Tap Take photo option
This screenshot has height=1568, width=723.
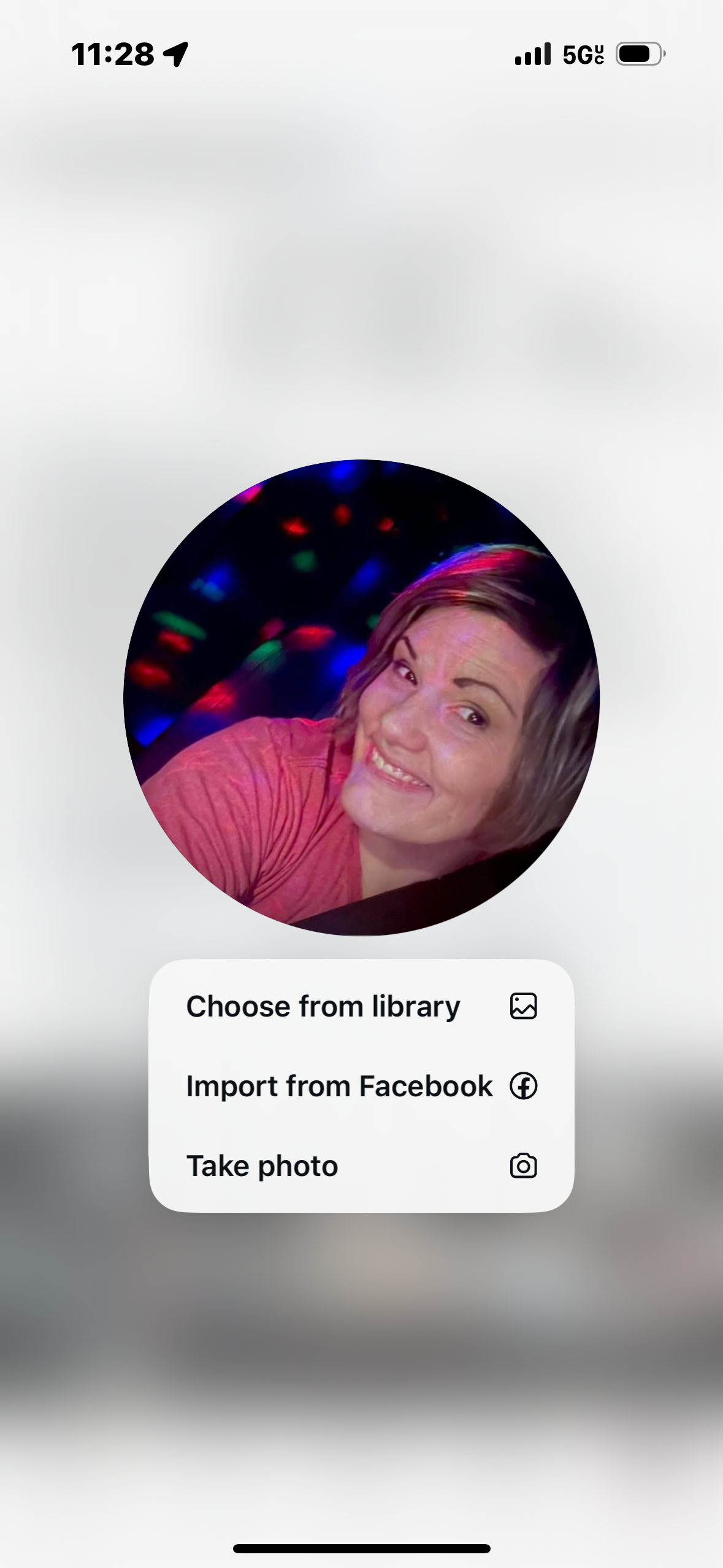pos(361,1166)
